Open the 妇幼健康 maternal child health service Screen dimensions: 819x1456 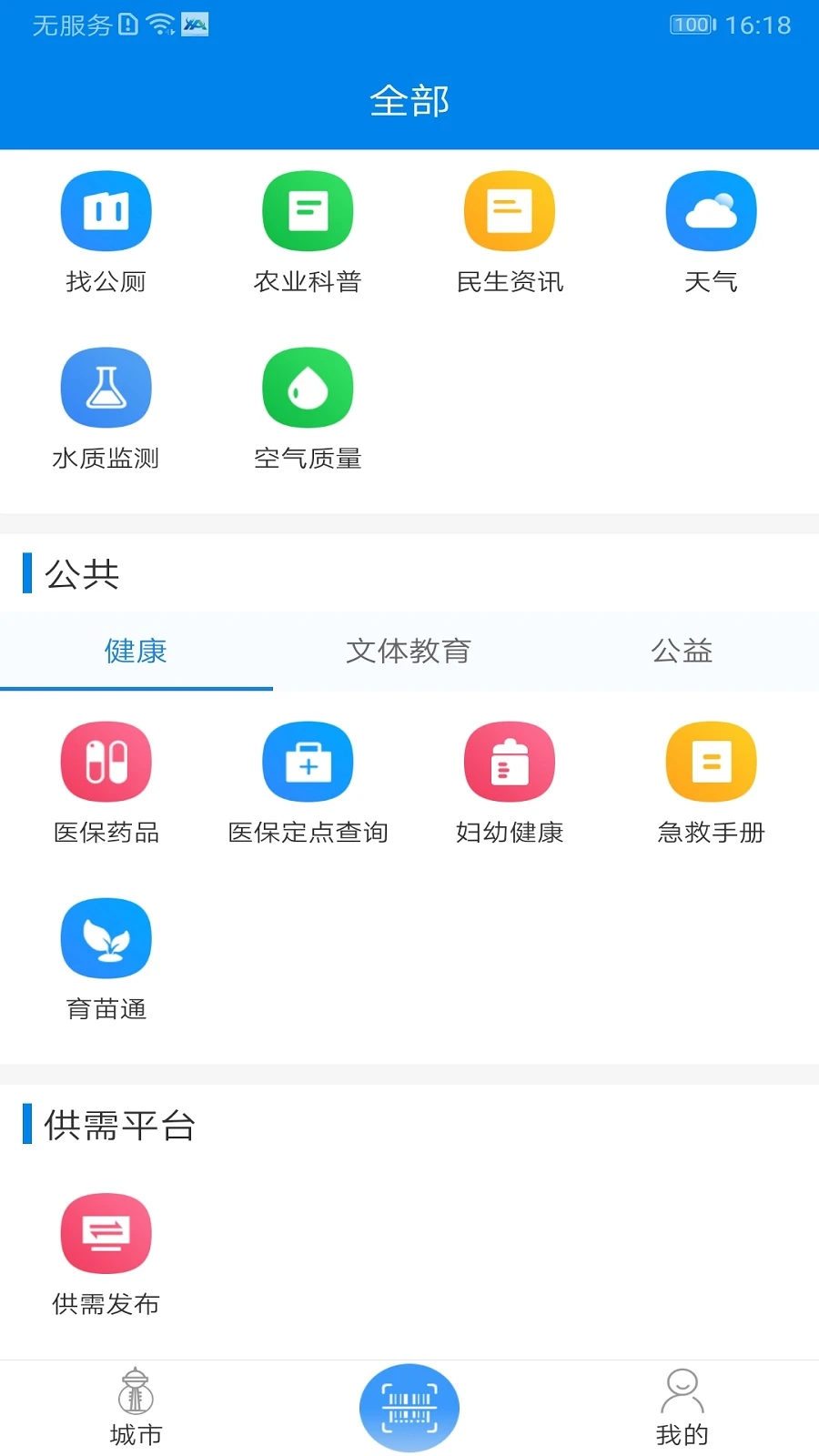510,781
